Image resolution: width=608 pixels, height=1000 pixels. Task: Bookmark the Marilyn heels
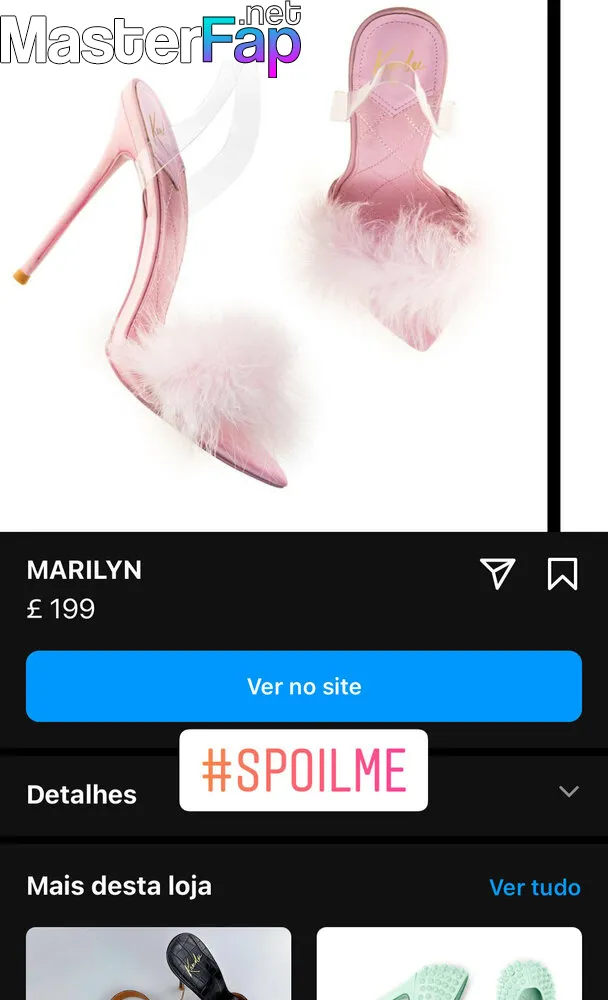pos(562,573)
